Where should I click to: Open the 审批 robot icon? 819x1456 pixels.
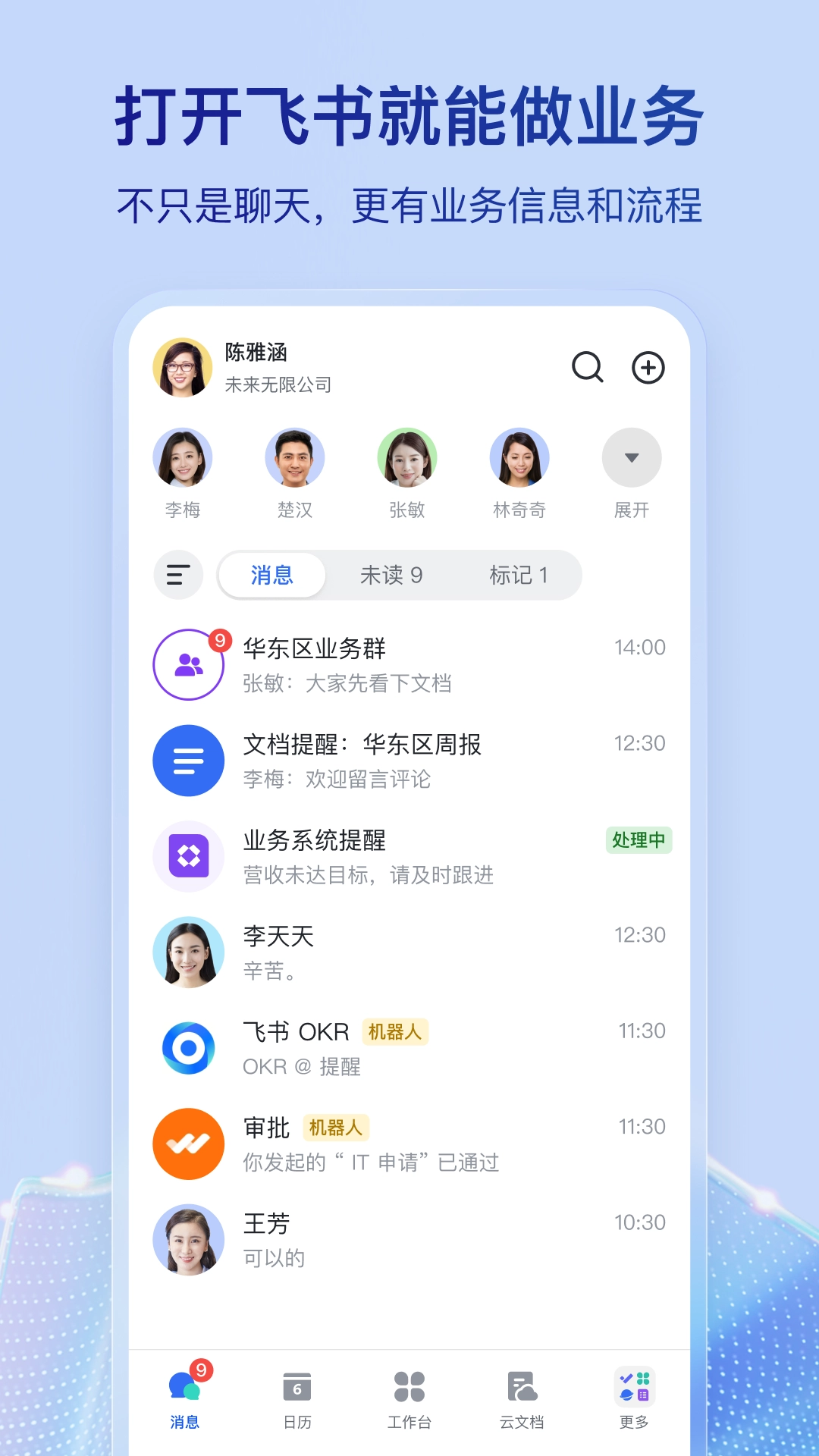click(x=188, y=1144)
